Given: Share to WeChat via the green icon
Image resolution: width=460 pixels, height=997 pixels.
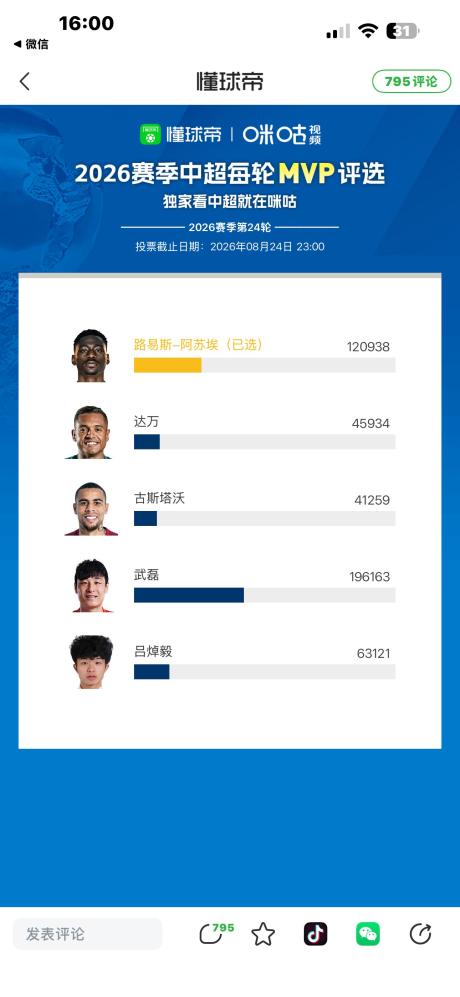Looking at the screenshot, I should click(368, 934).
